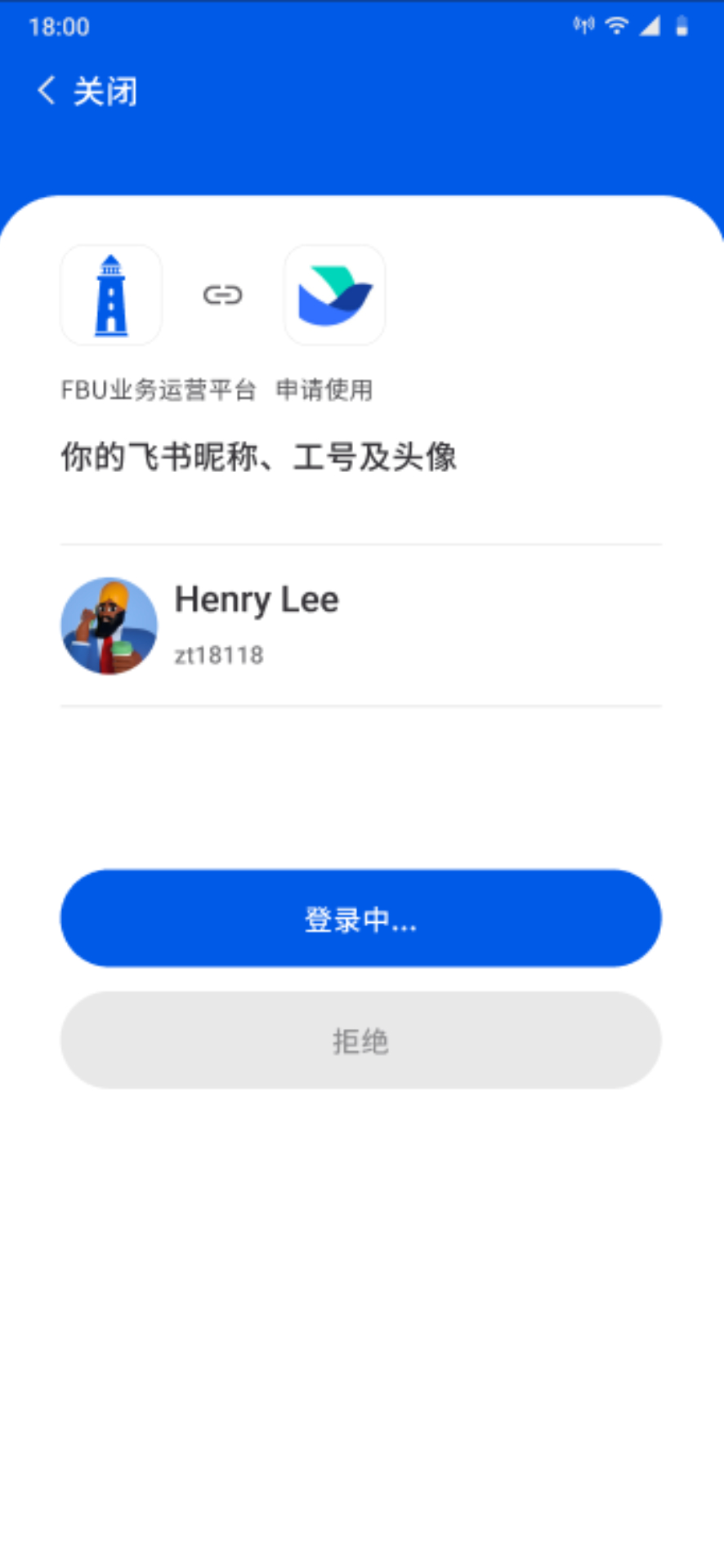
Task: Click the cellular signal icon in status bar
Action: (651, 25)
